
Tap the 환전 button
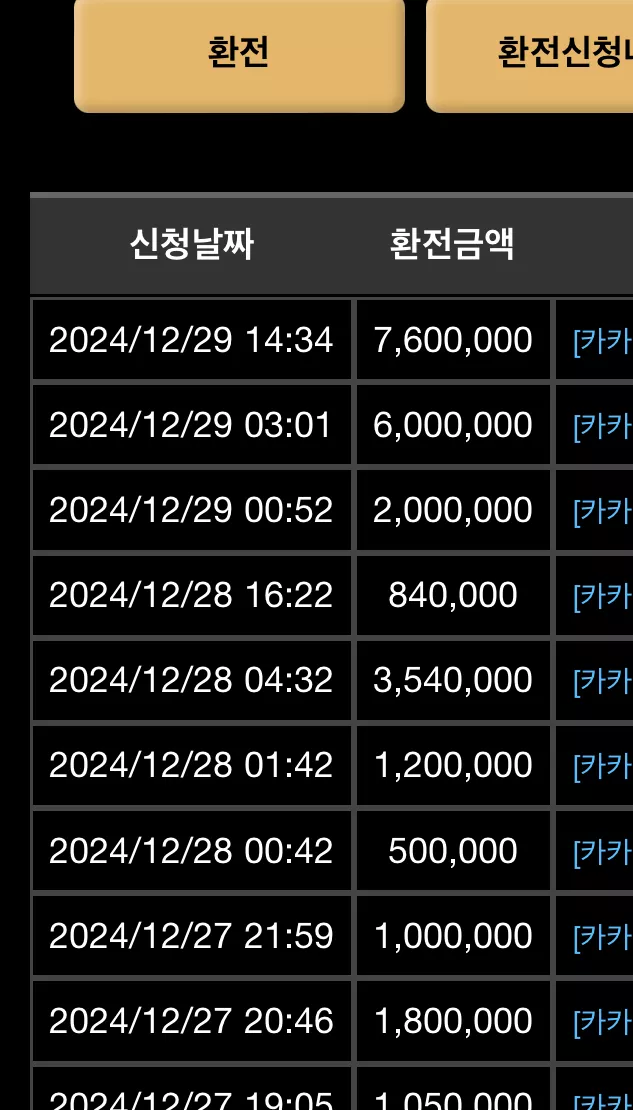coord(239,54)
